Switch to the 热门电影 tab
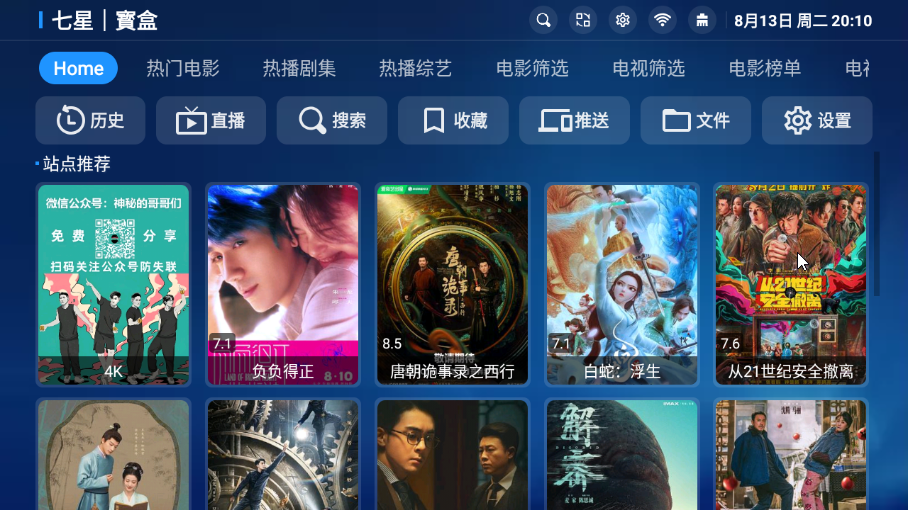 [x=183, y=68]
